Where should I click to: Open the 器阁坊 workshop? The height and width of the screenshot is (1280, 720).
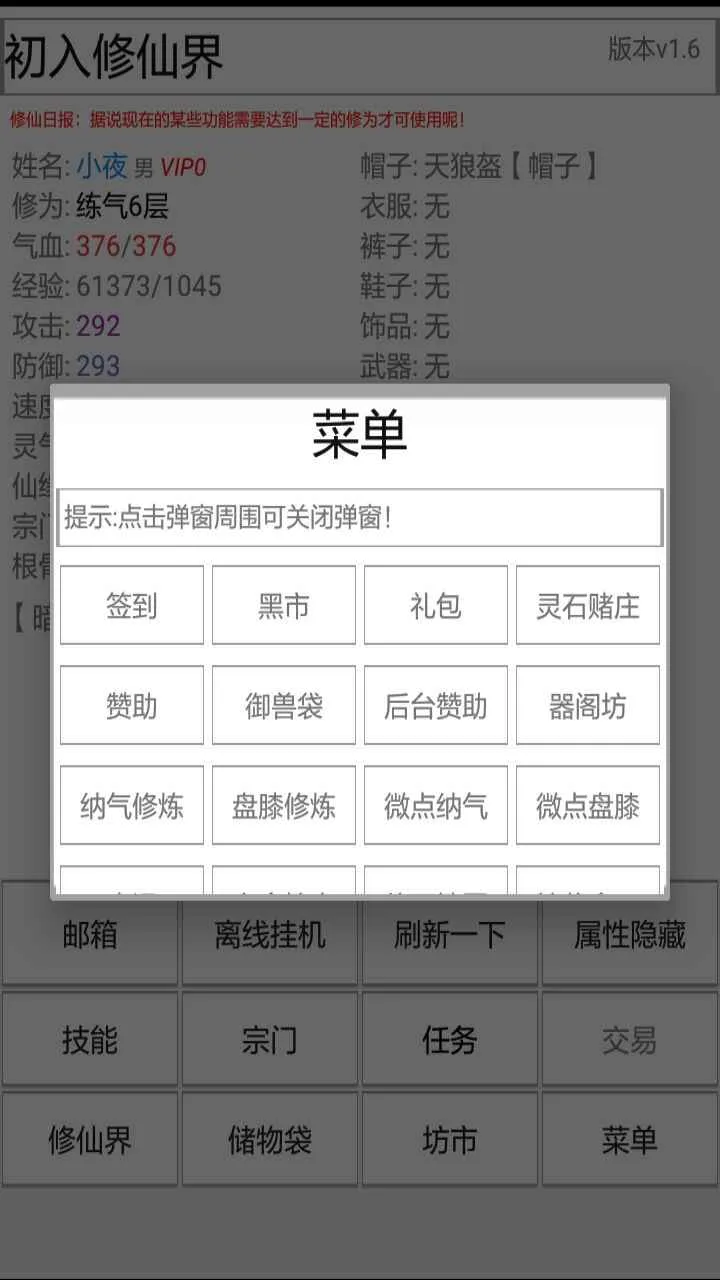[587, 705]
